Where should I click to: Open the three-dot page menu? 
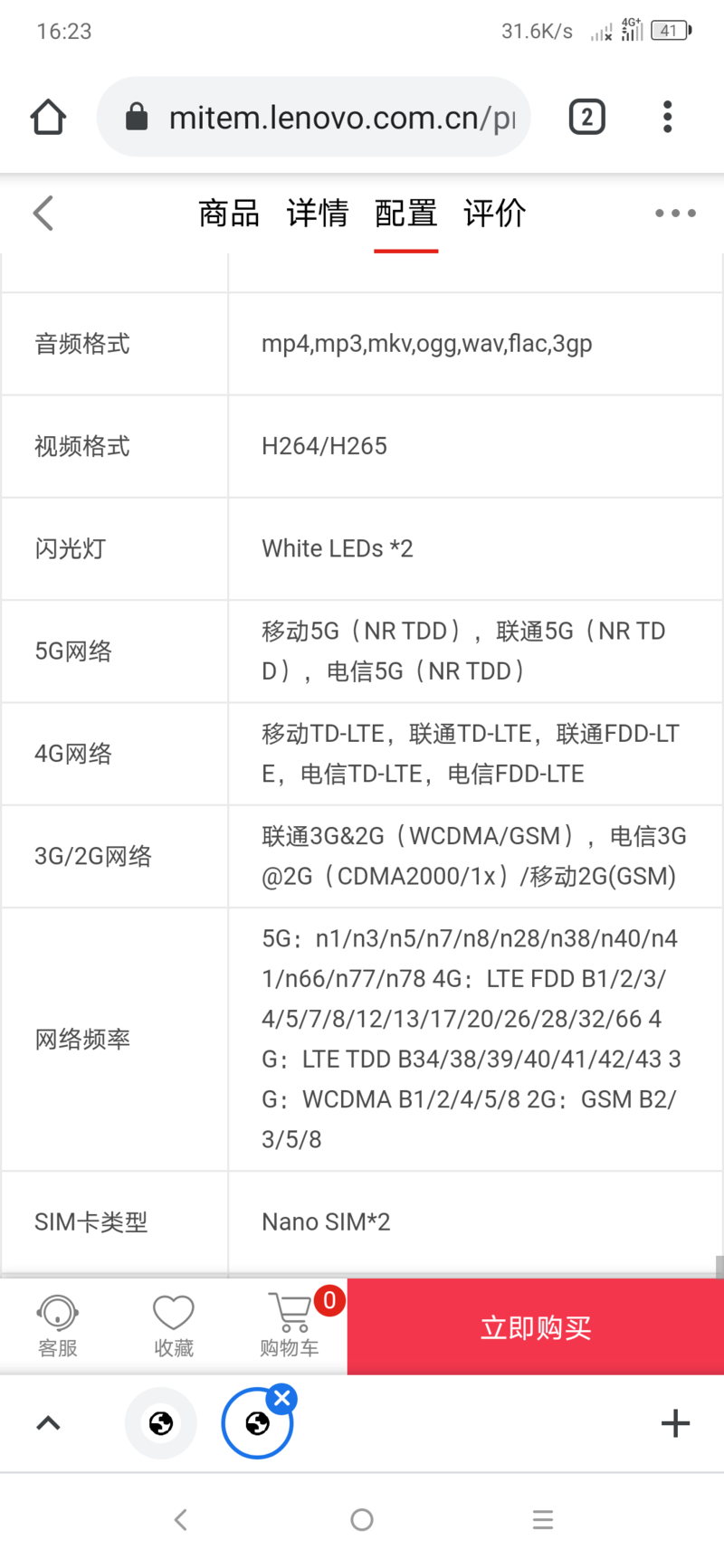tap(676, 214)
